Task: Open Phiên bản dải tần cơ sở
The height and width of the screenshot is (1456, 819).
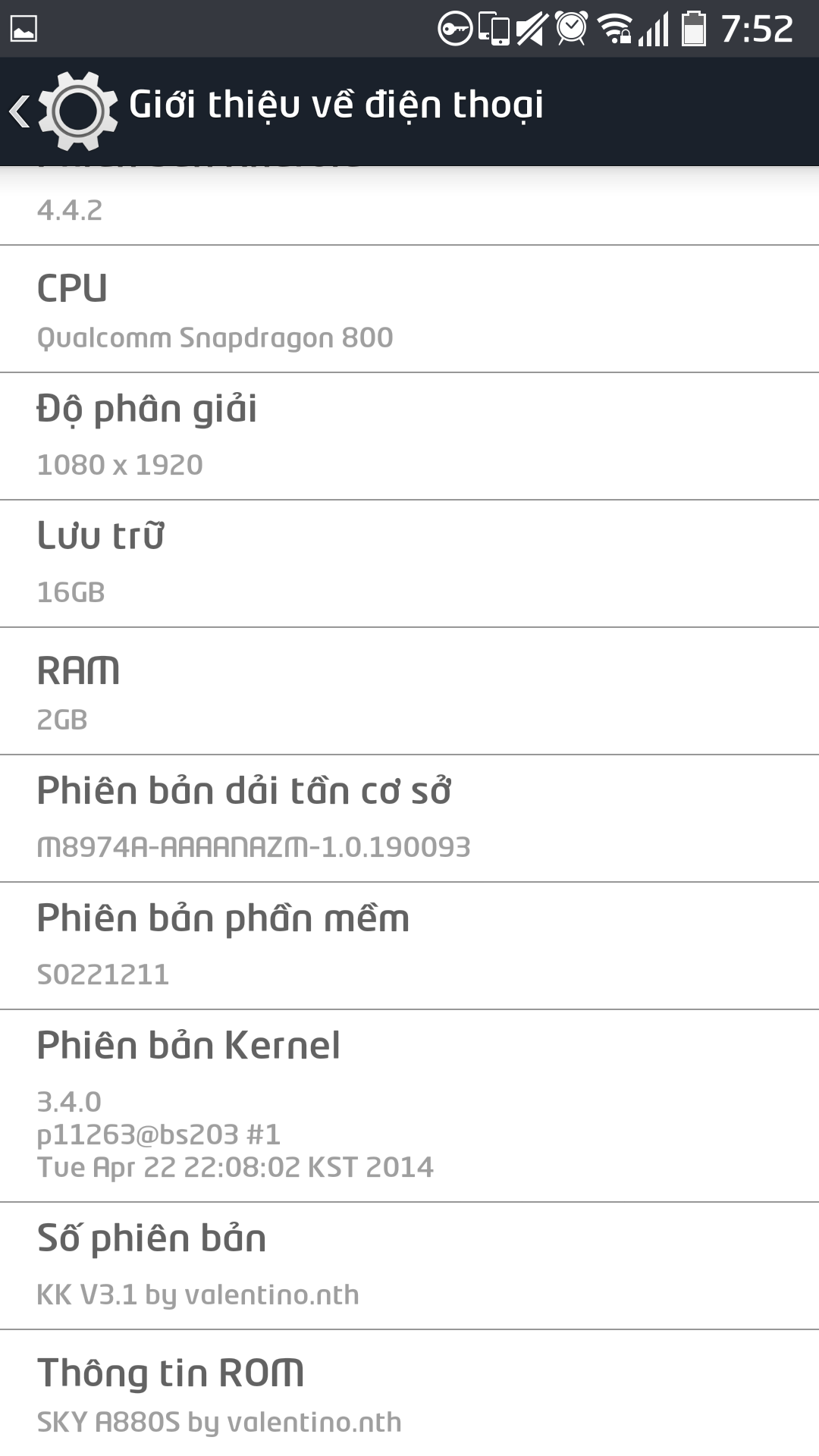Action: click(409, 818)
